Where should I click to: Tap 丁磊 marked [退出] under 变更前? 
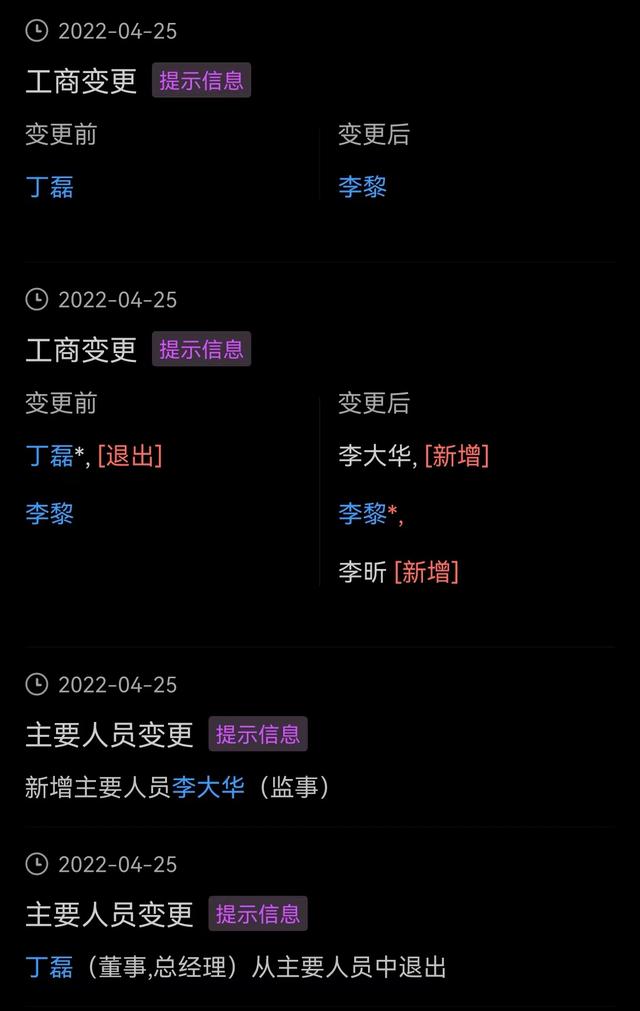[49, 456]
